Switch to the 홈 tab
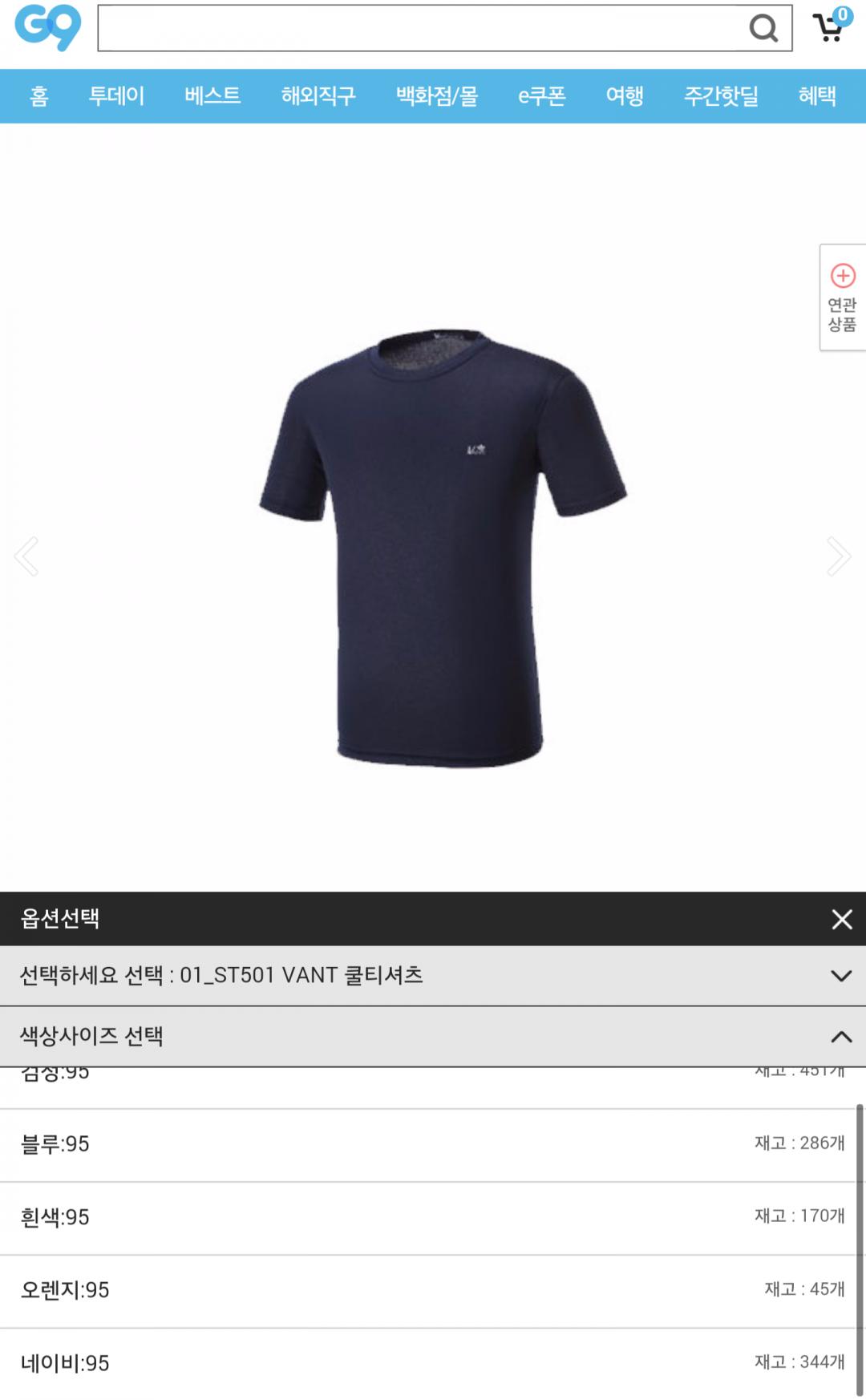The image size is (866, 1400). click(x=38, y=96)
